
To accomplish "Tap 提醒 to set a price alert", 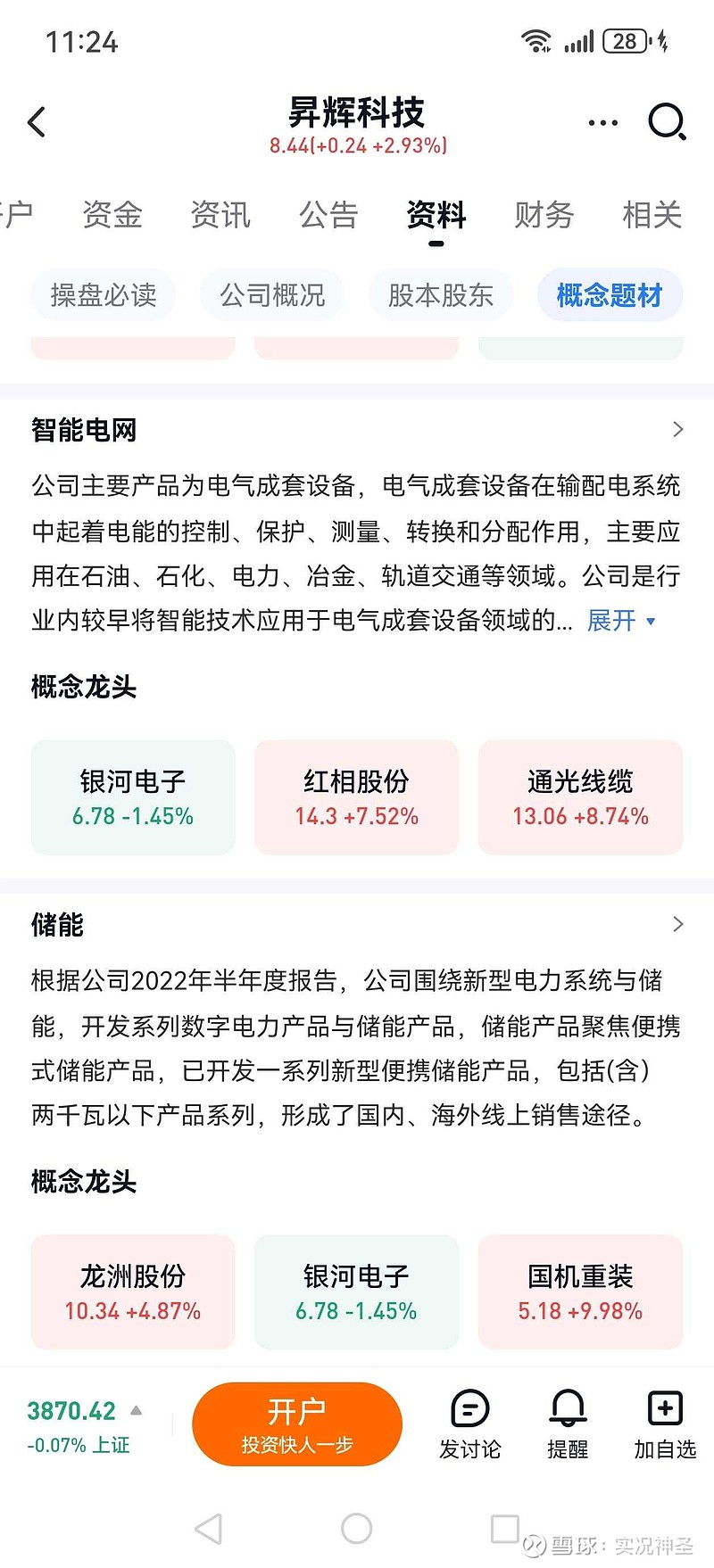I will click(x=567, y=1424).
